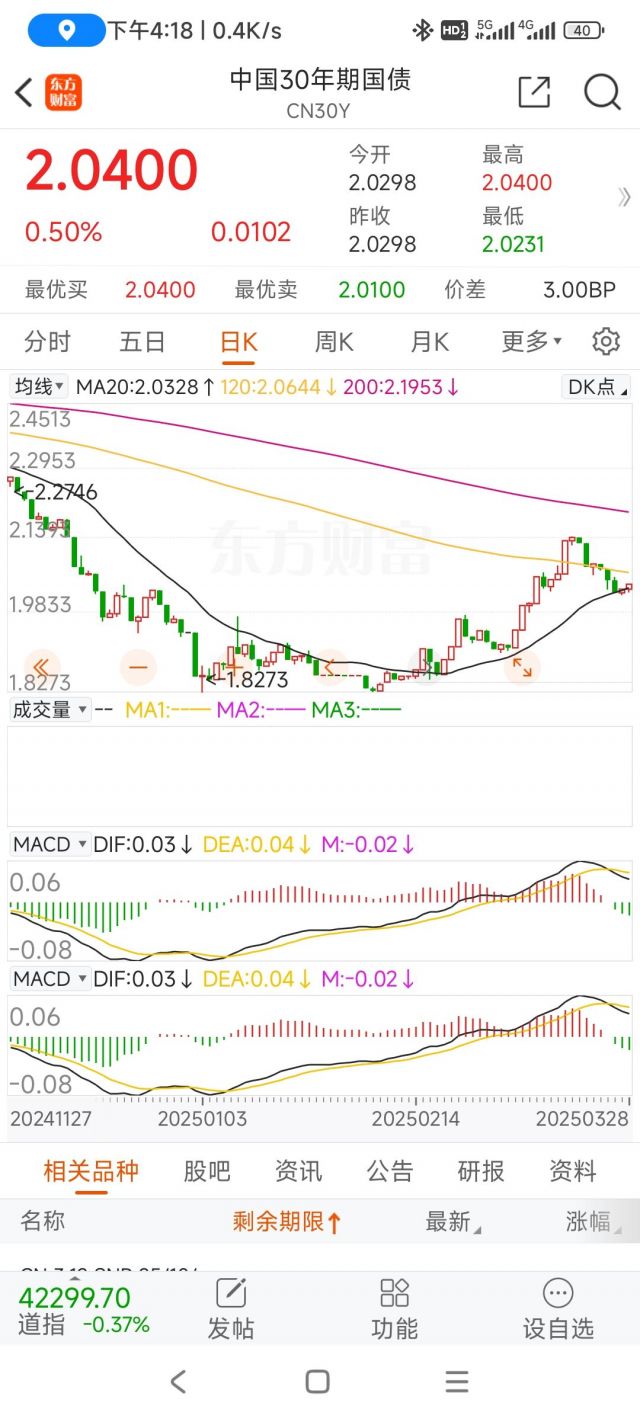The height and width of the screenshot is (1422, 640).
Task: Zoom out the K-line chart
Action: tap(138, 666)
